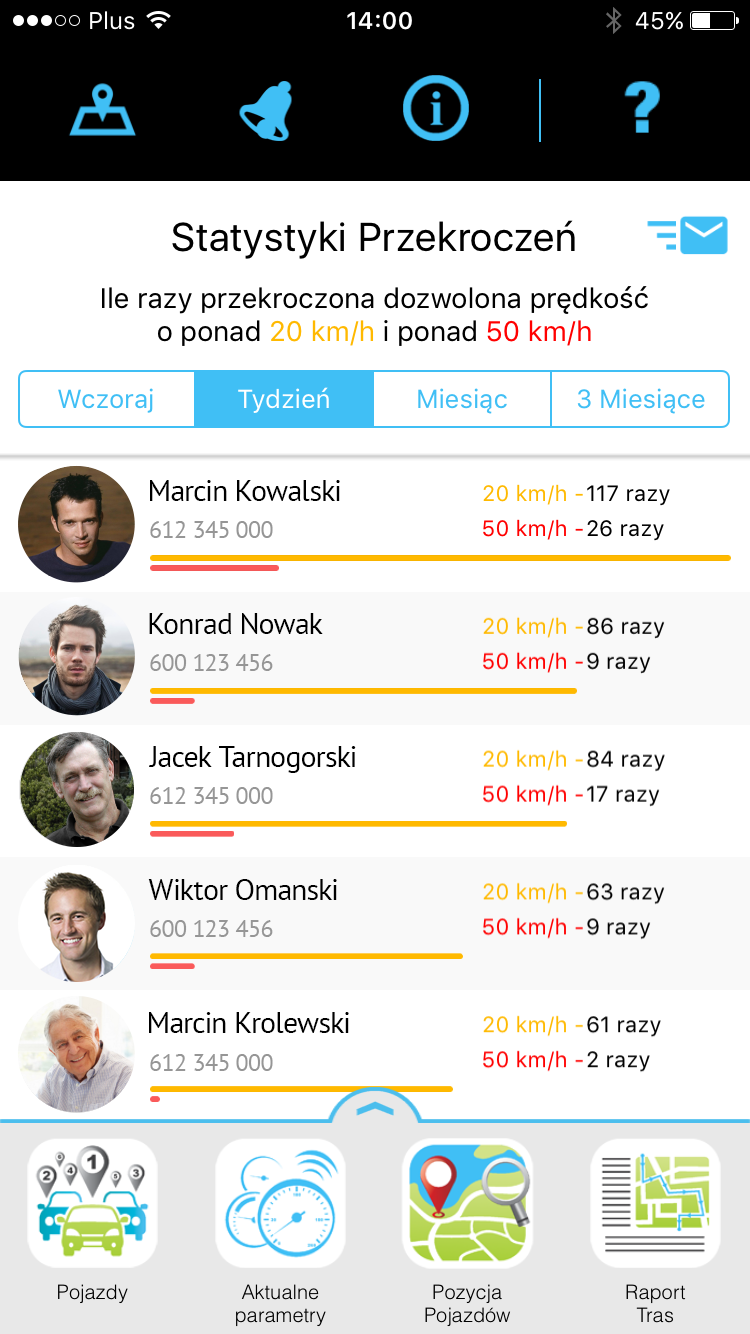Open help via the question mark
The image size is (750, 1334).
[x=642, y=109]
